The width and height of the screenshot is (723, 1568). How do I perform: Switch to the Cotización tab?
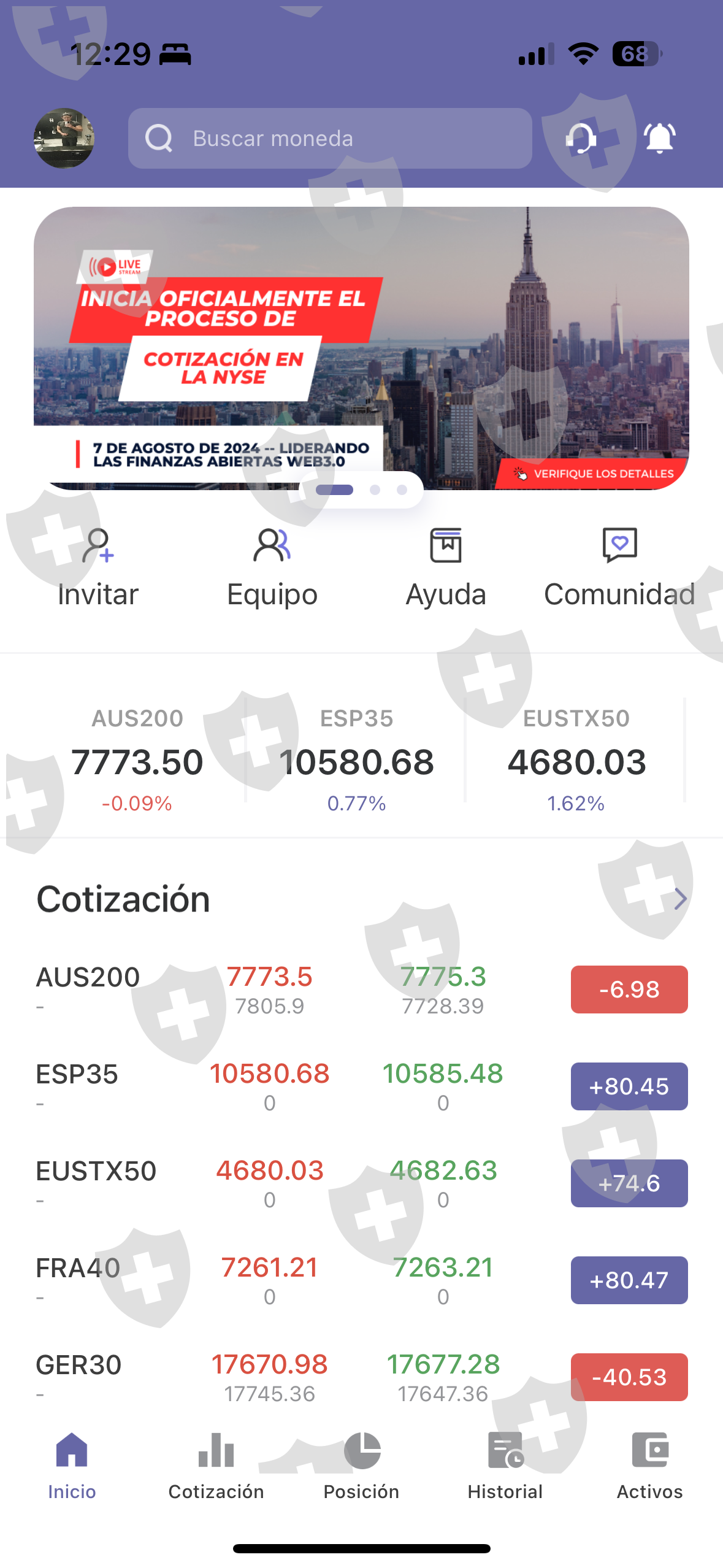click(x=216, y=1465)
